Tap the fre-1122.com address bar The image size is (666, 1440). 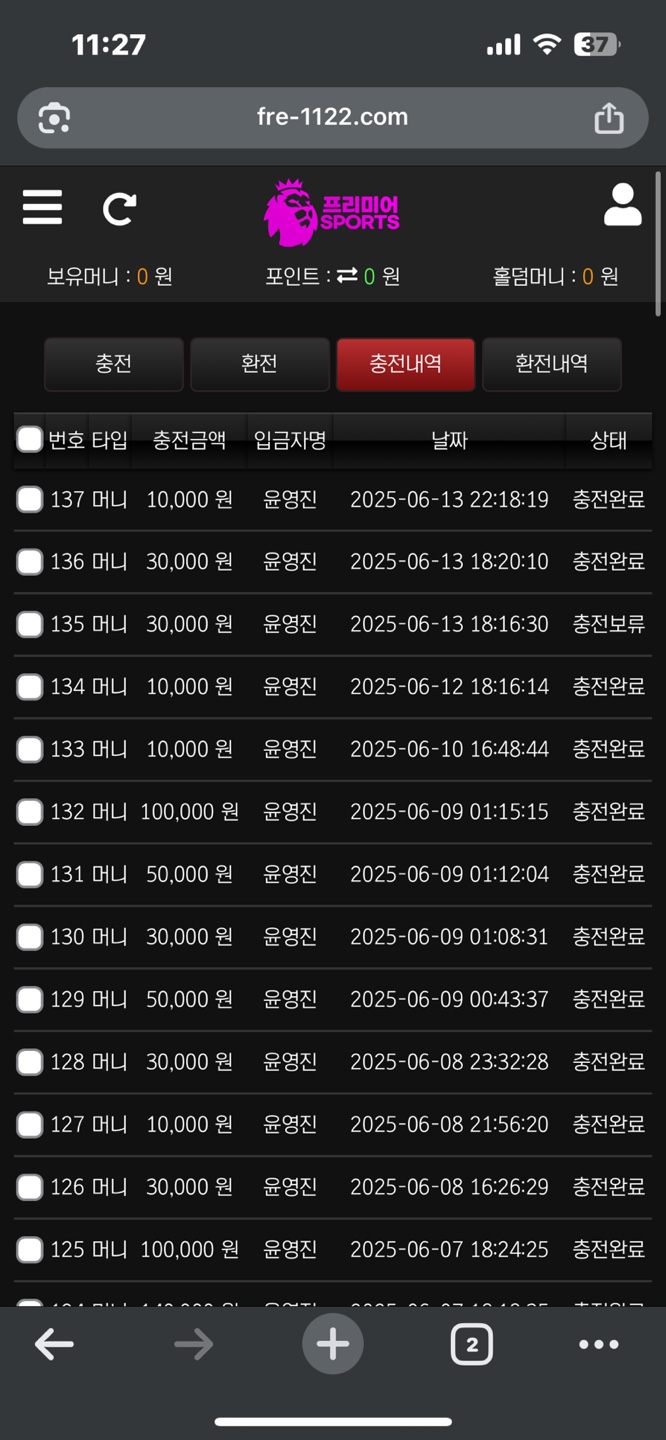click(333, 118)
